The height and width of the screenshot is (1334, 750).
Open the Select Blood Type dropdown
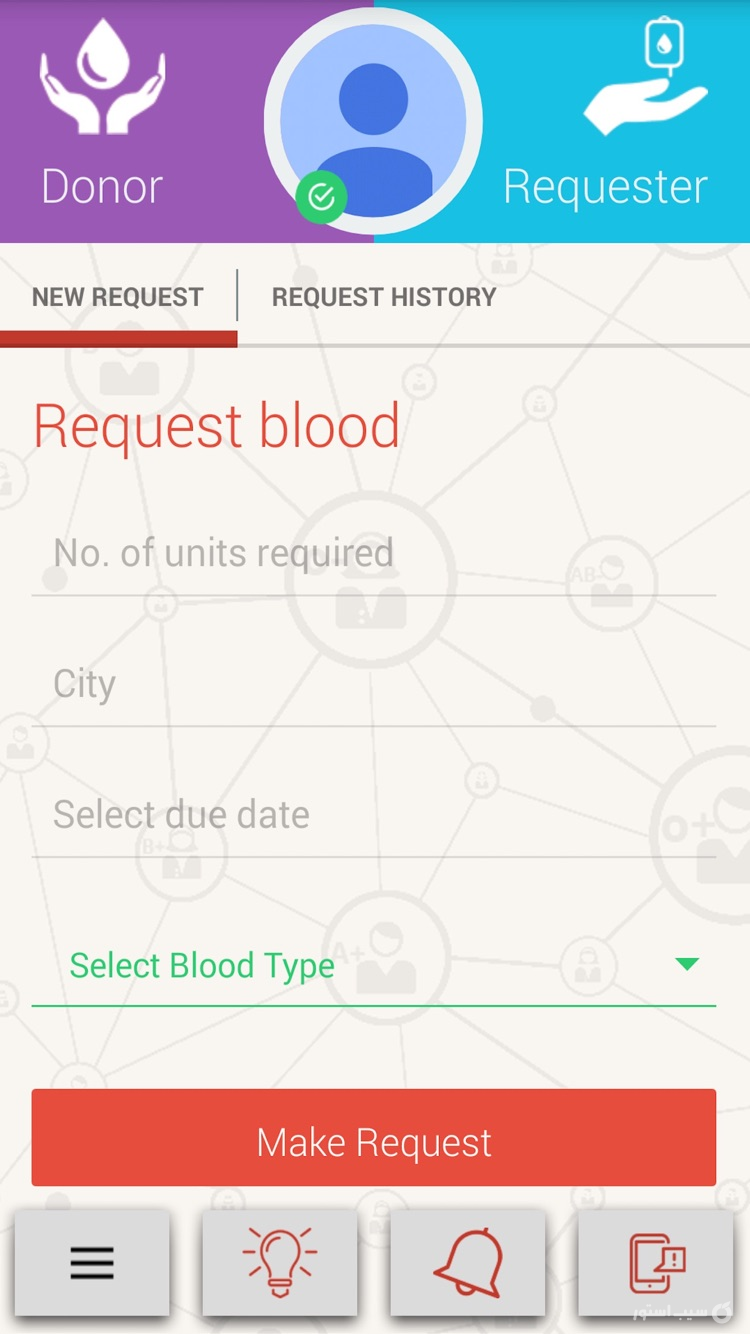click(201, 965)
